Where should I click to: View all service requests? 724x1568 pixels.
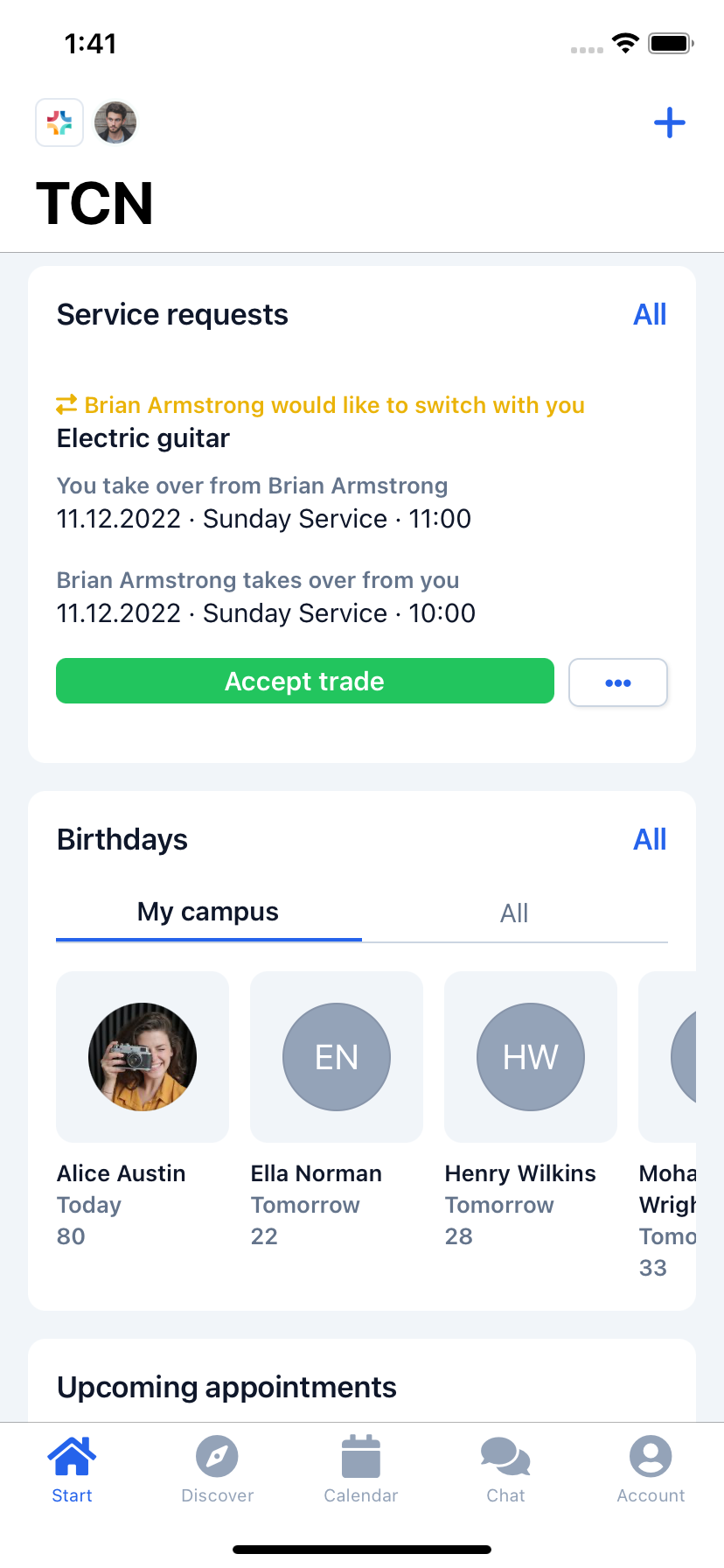point(650,314)
